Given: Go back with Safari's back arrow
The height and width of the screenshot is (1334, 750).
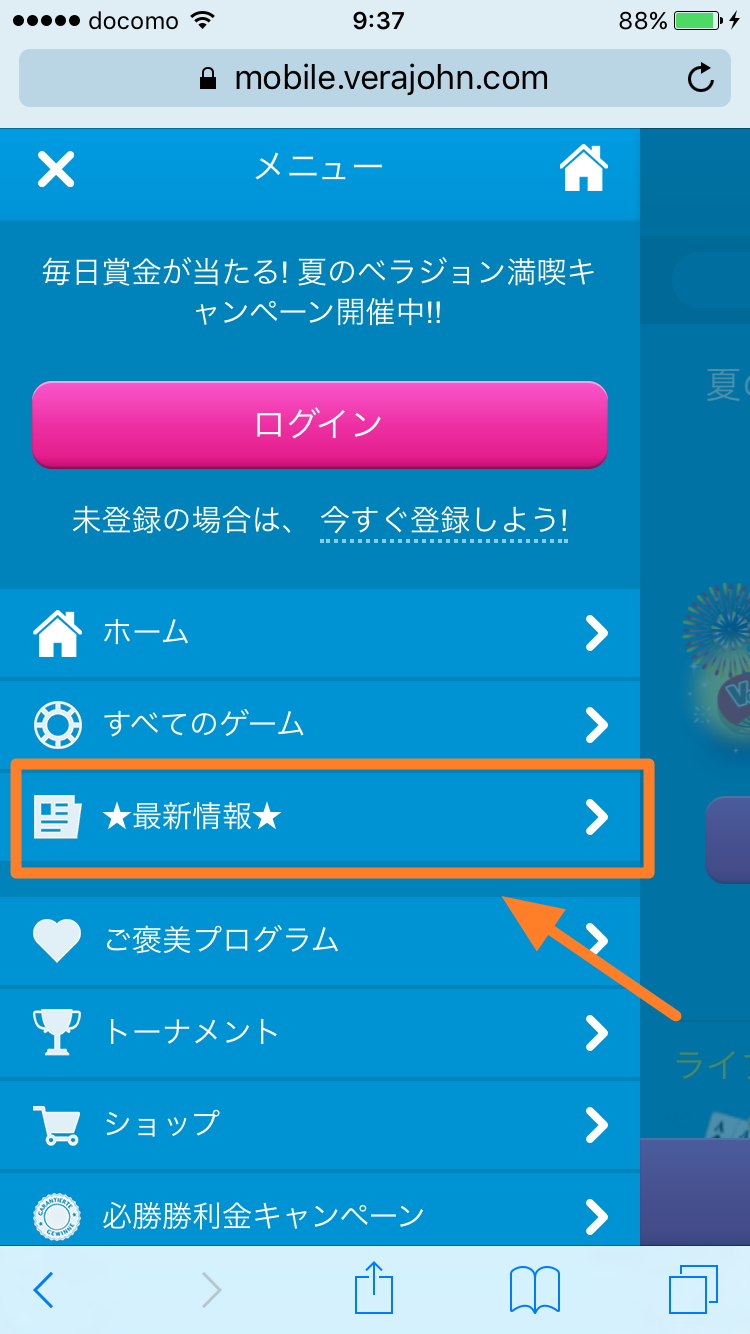Looking at the screenshot, I should pos(43,1290).
